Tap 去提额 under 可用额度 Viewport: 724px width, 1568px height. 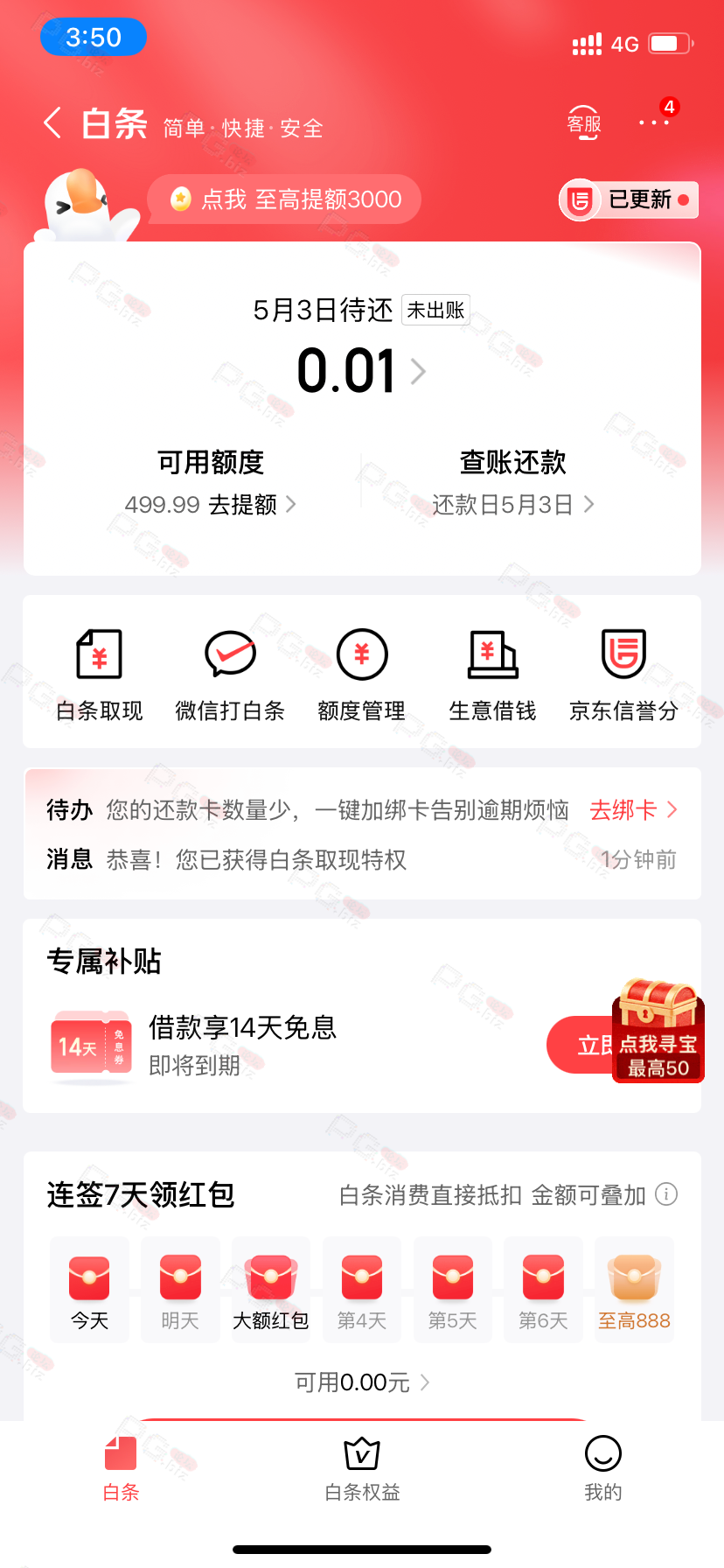point(211,504)
